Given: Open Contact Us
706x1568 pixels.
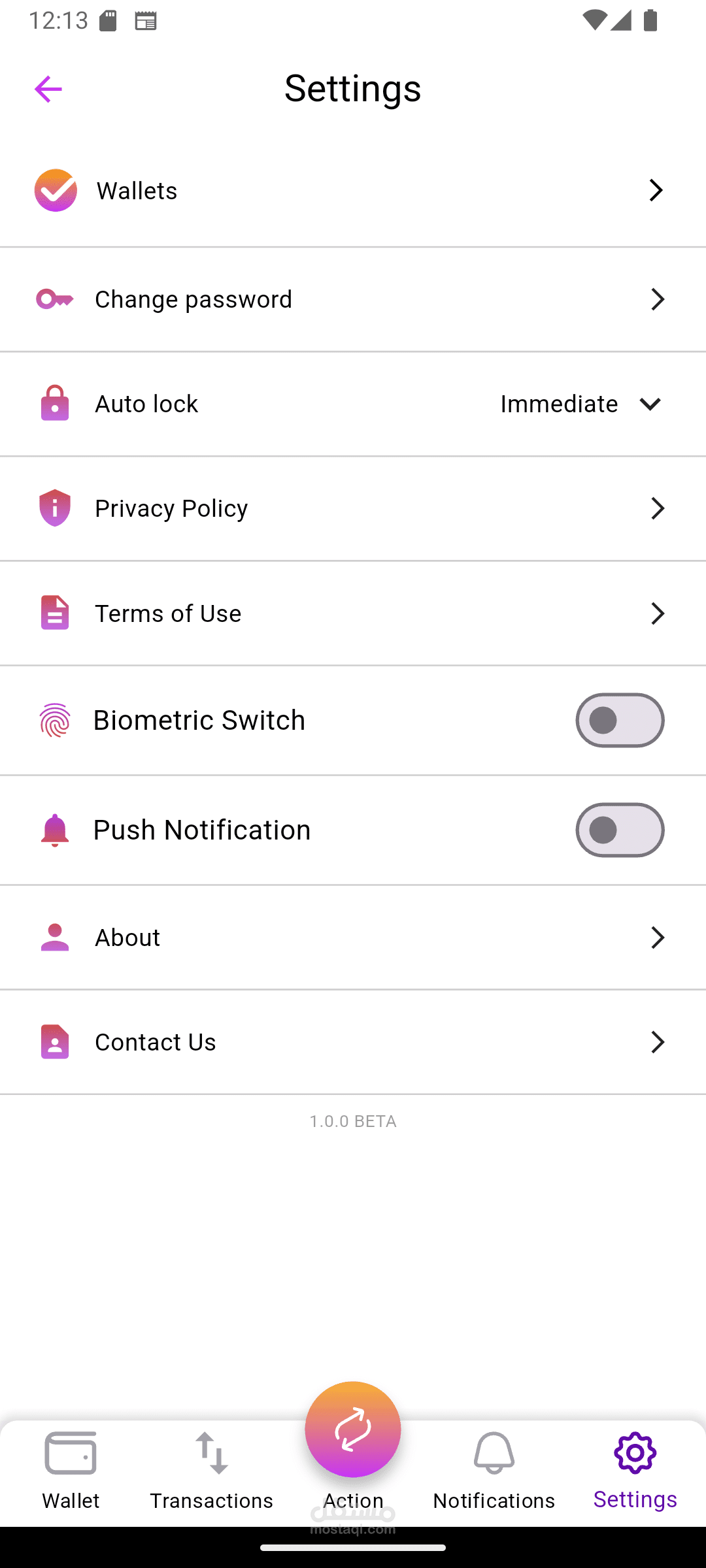Looking at the screenshot, I should 353,1042.
